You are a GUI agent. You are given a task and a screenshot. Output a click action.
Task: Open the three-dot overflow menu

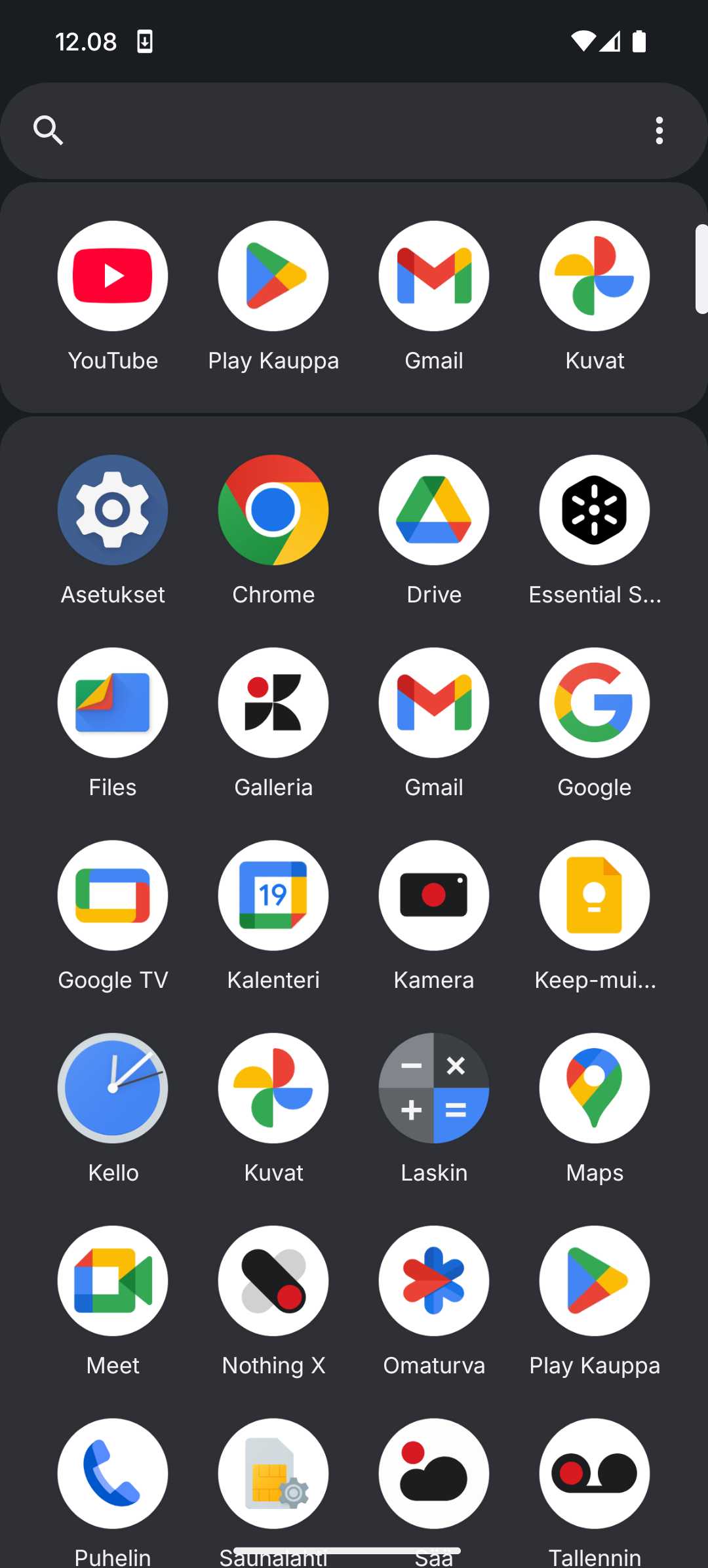[x=659, y=130]
